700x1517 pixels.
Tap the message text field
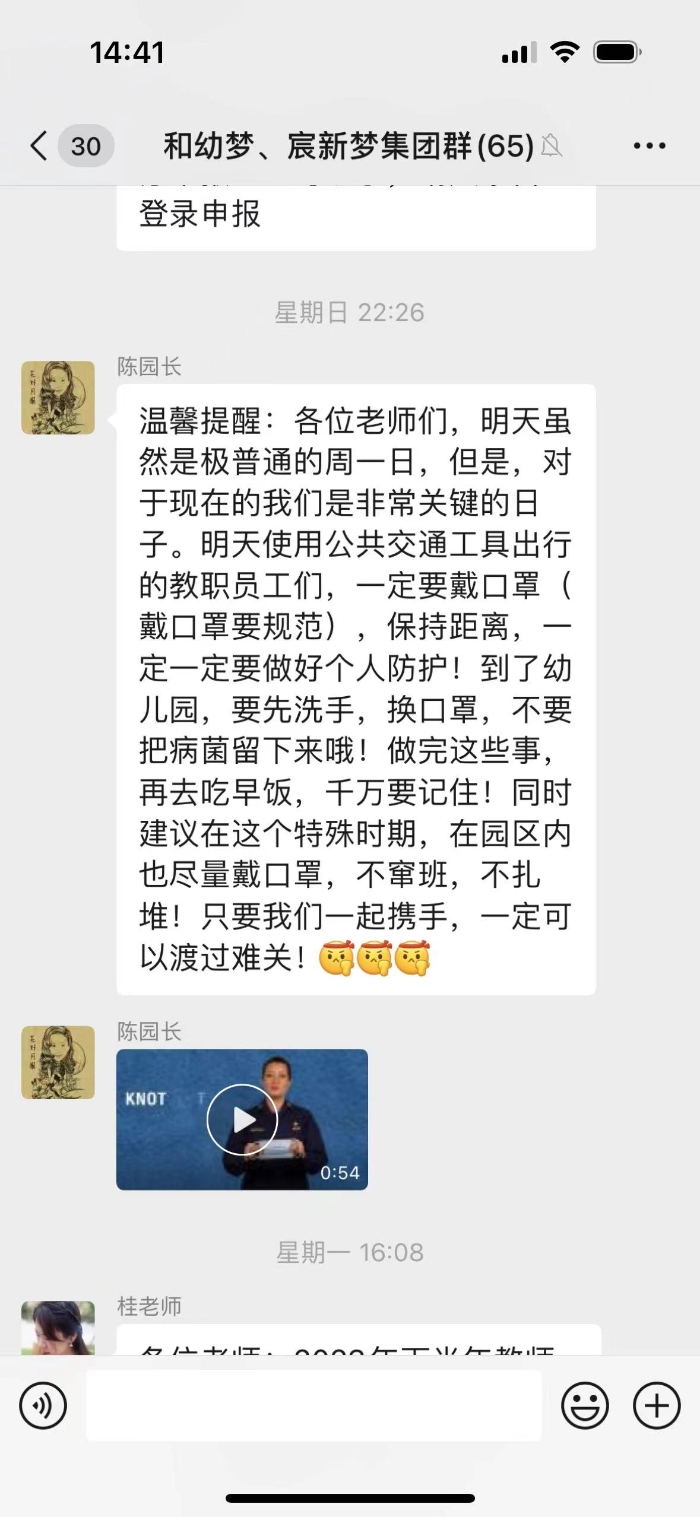tap(313, 1405)
